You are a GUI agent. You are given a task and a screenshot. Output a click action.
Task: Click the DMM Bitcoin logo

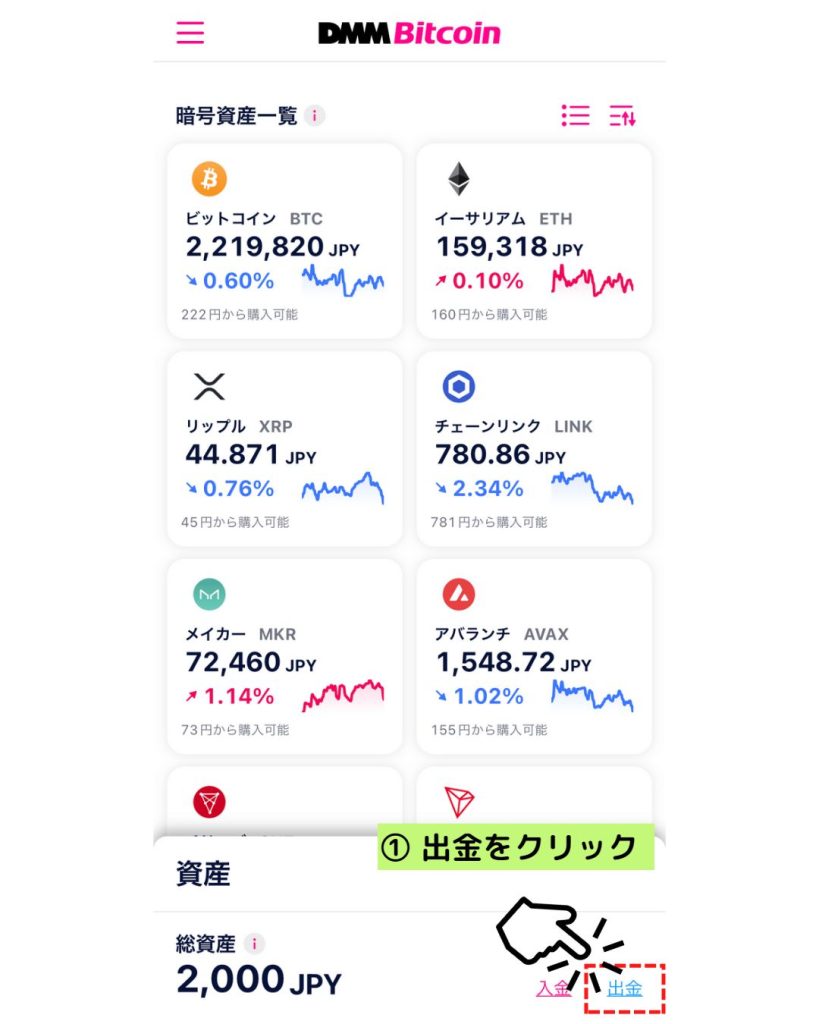(409, 33)
